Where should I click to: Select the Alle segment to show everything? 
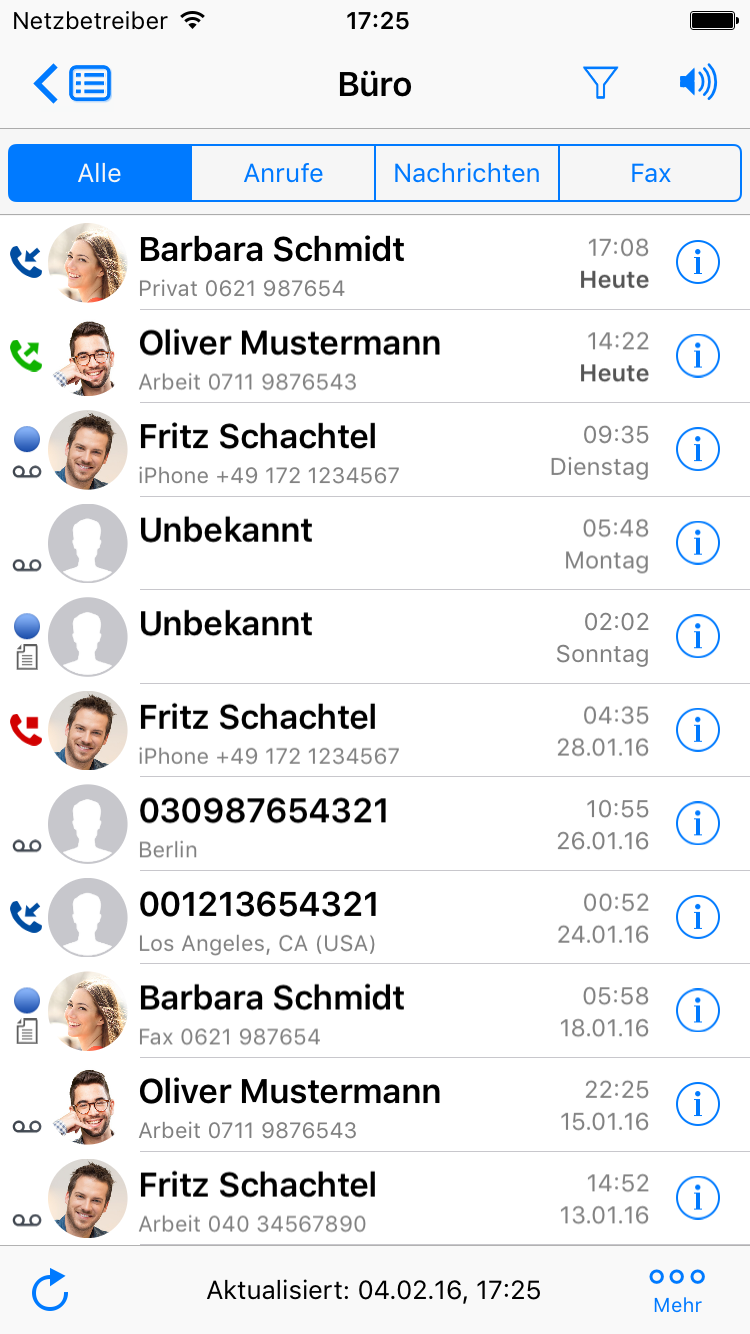pos(99,173)
